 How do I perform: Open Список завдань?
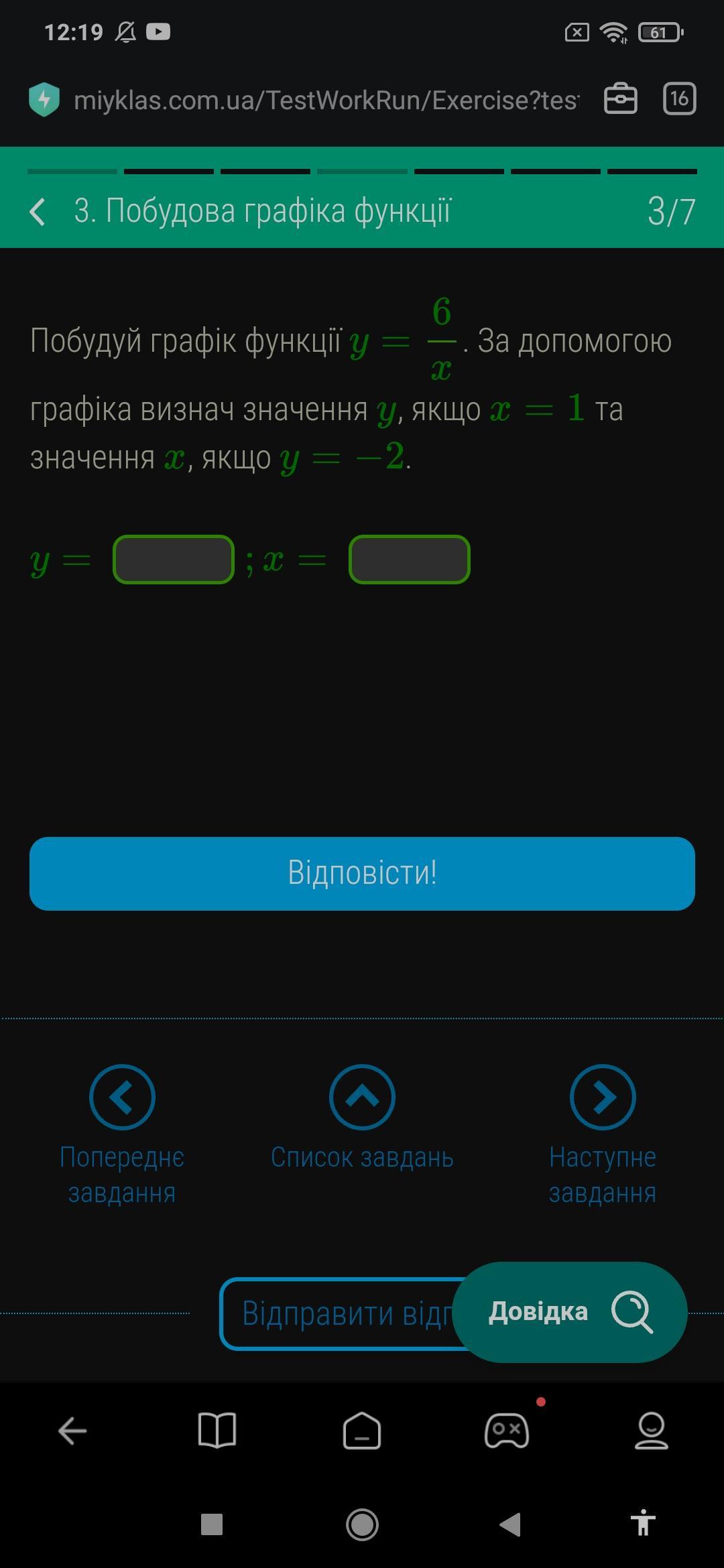(x=362, y=1097)
